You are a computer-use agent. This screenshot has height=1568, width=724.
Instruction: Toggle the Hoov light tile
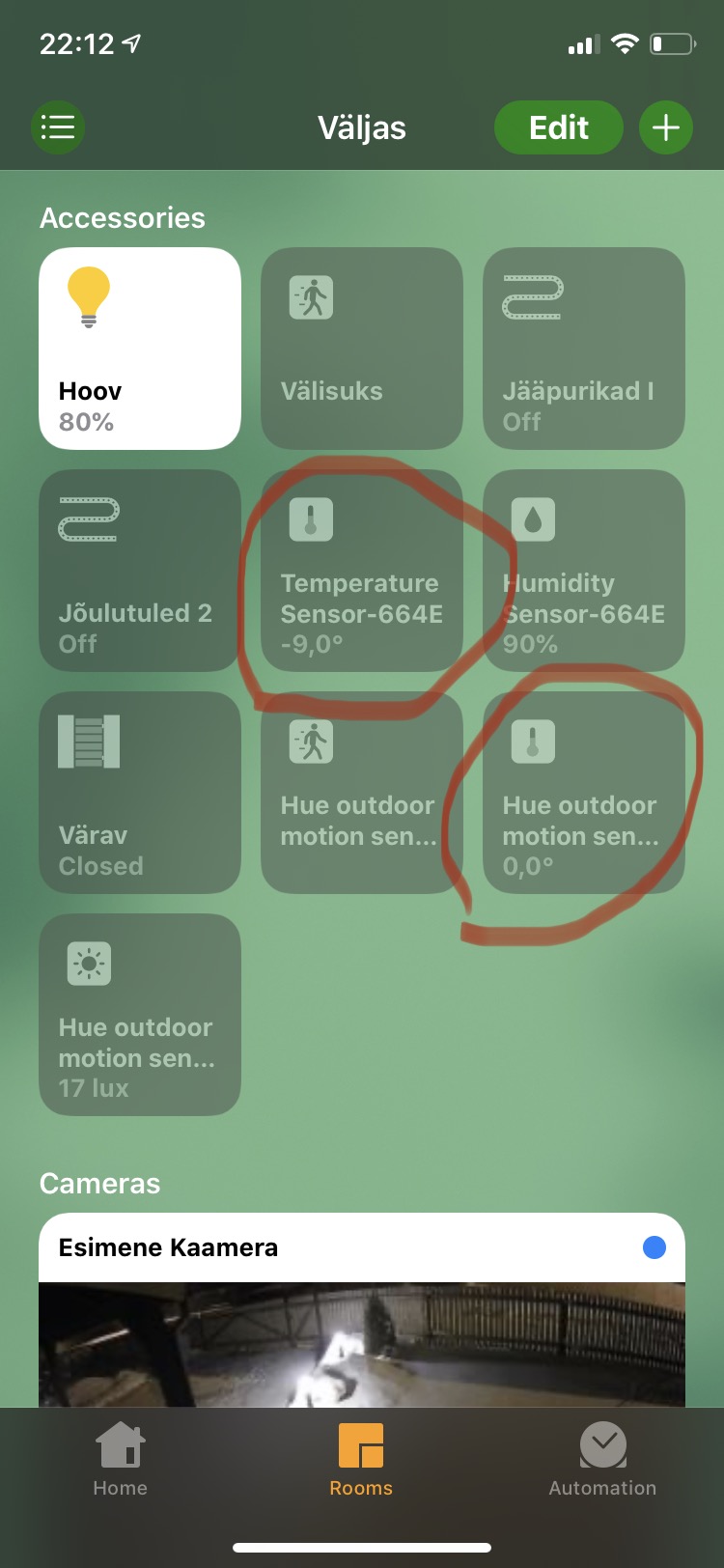(140, 349)
